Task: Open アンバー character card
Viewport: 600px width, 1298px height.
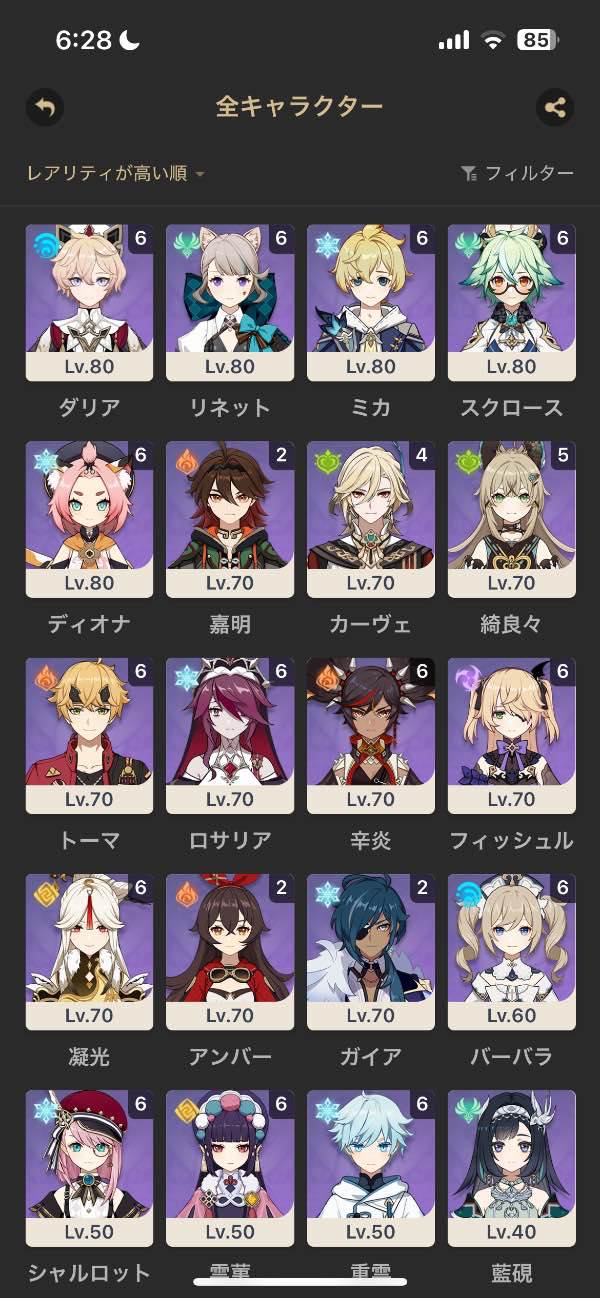Action: pyautogui.click(x=230, y=952)
